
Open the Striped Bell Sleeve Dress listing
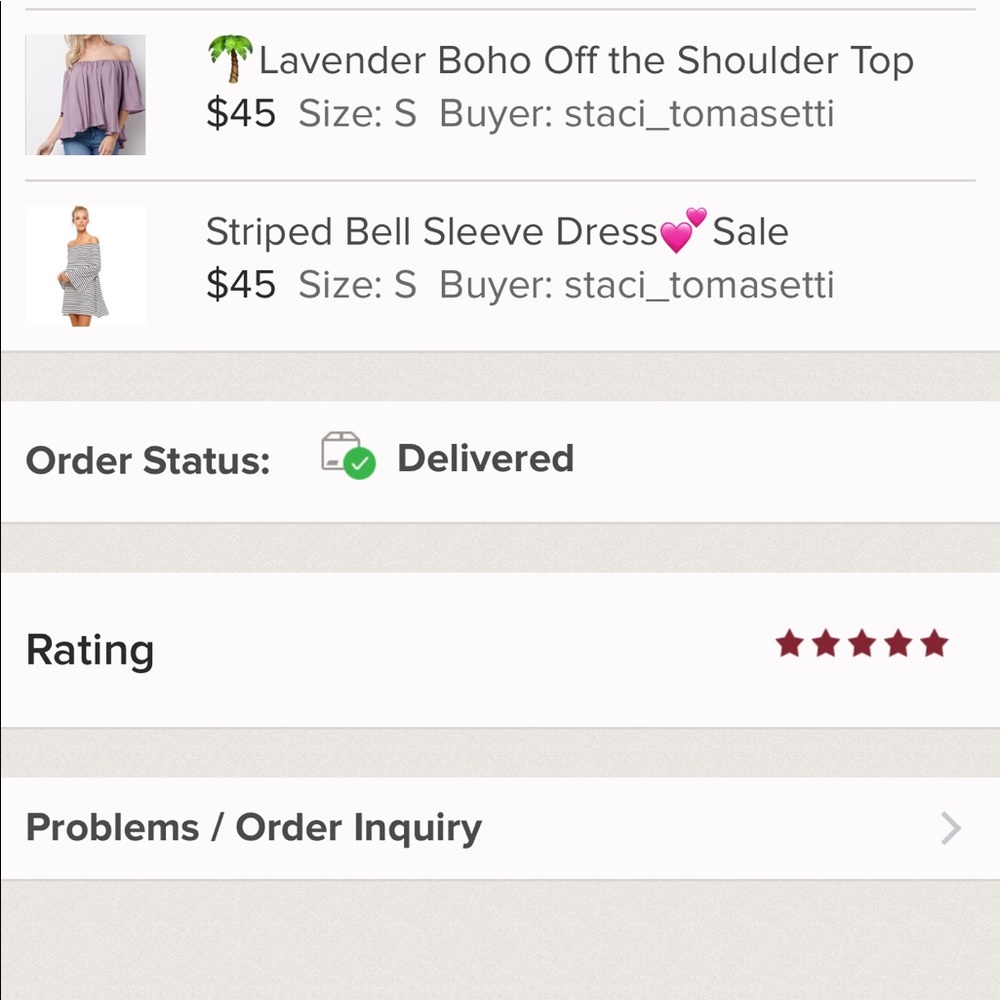click(496, 233)
